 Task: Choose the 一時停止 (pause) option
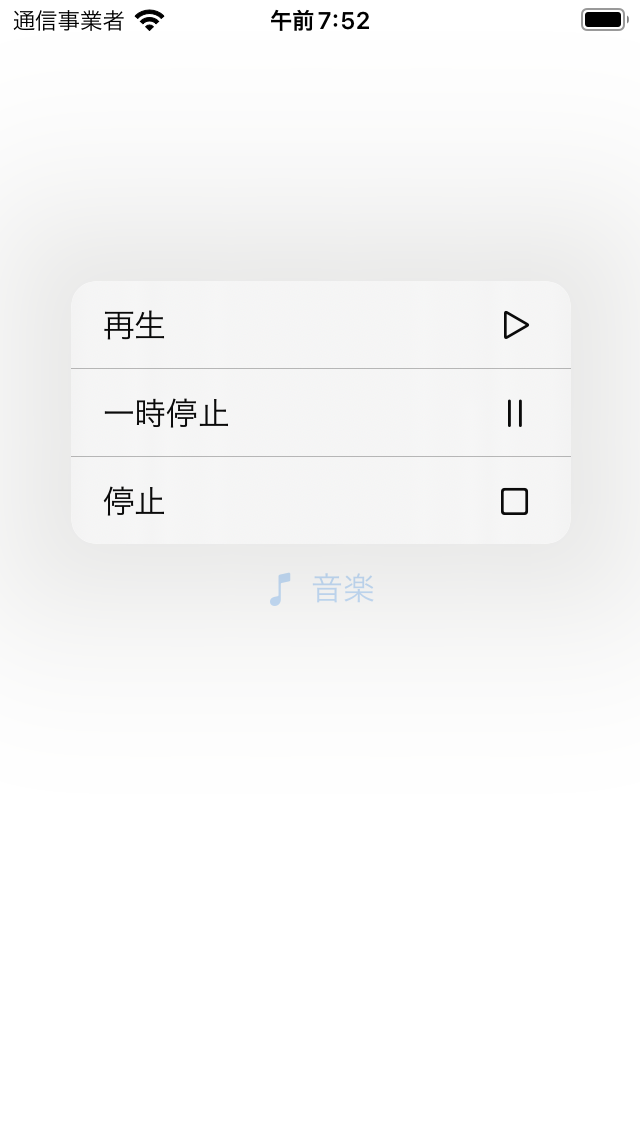(x=320, y=413)
